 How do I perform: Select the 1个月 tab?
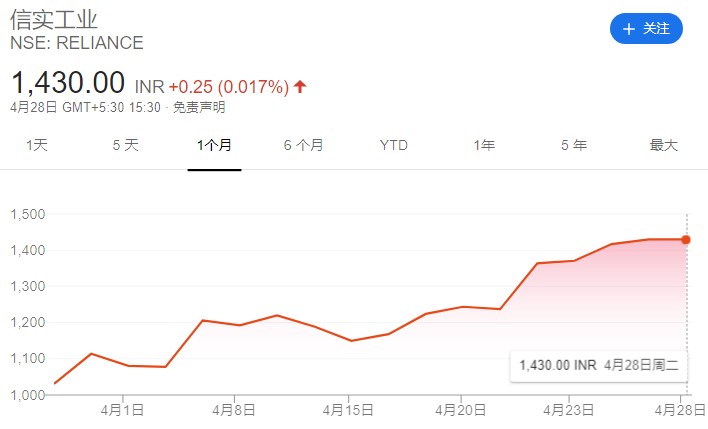pos(214,145)
